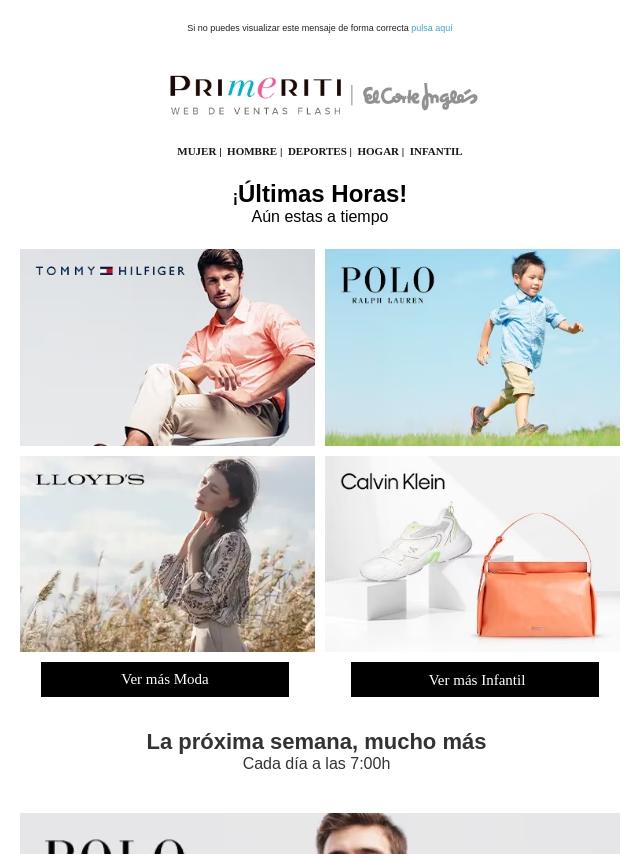Select the HOGAR category
This screenshot has height=854, width=640.
point(377,151)
